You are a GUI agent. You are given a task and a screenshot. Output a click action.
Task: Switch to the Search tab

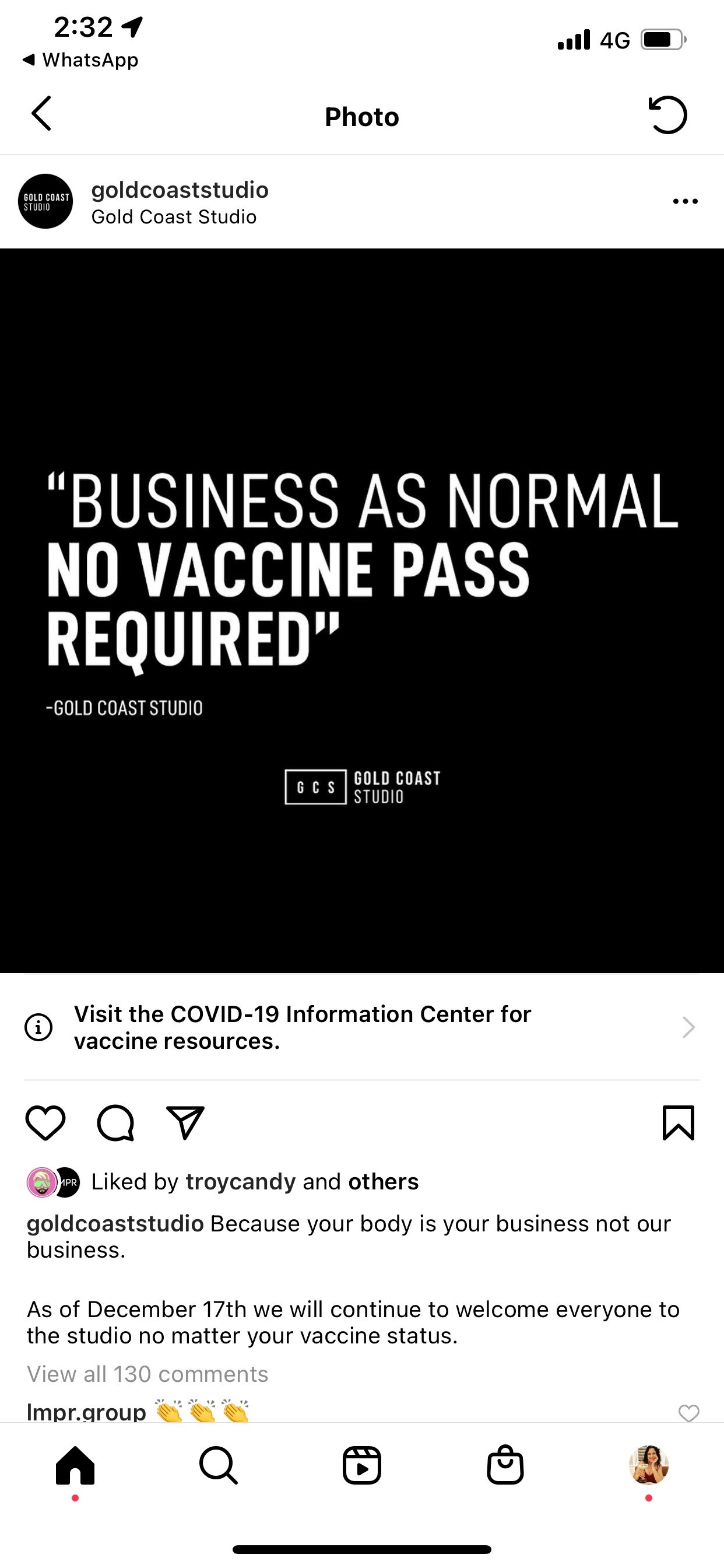pos(219,1465)
